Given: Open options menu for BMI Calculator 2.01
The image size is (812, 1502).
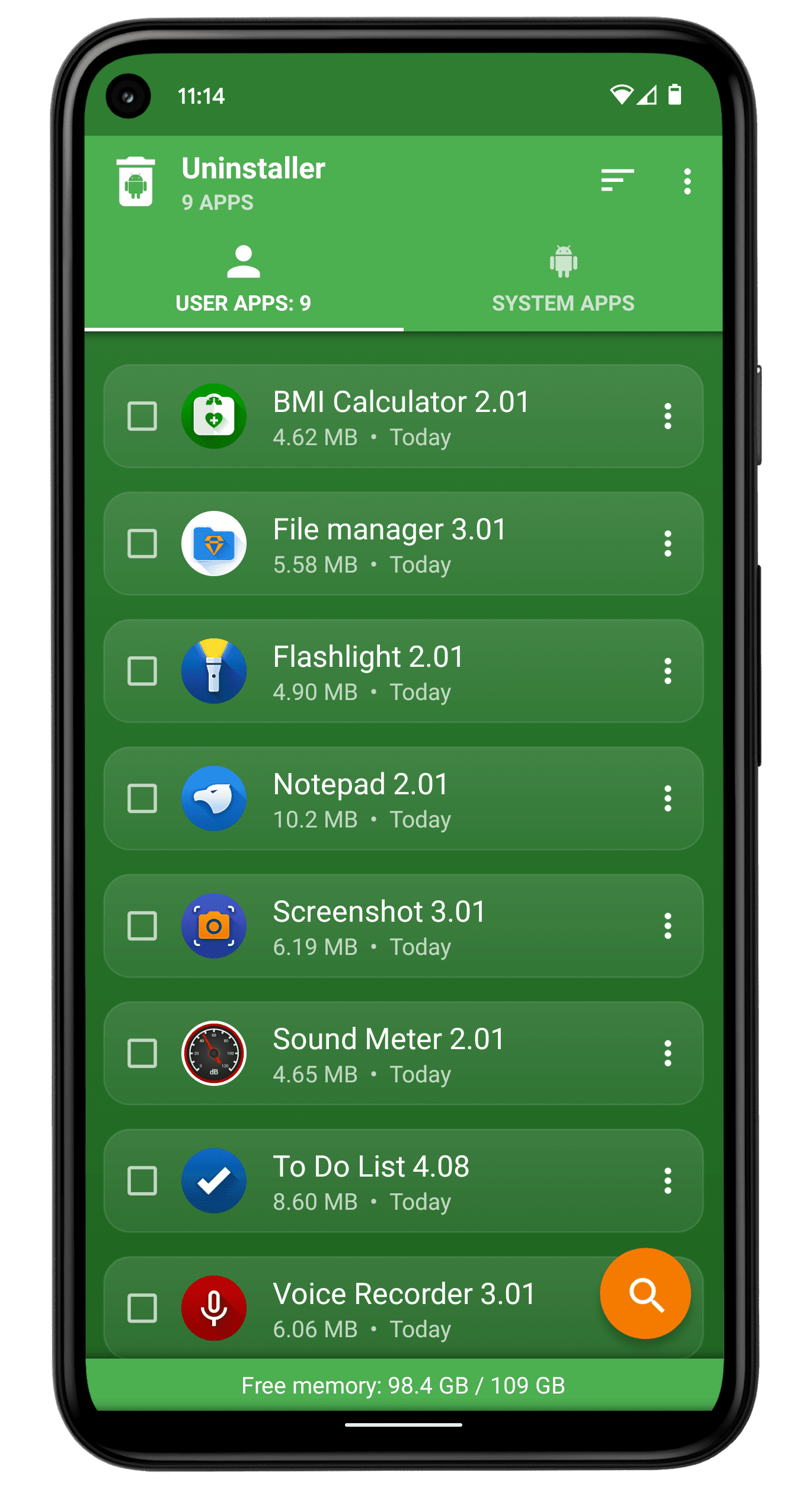Looking at the screenshot, I should click(667, 416).
